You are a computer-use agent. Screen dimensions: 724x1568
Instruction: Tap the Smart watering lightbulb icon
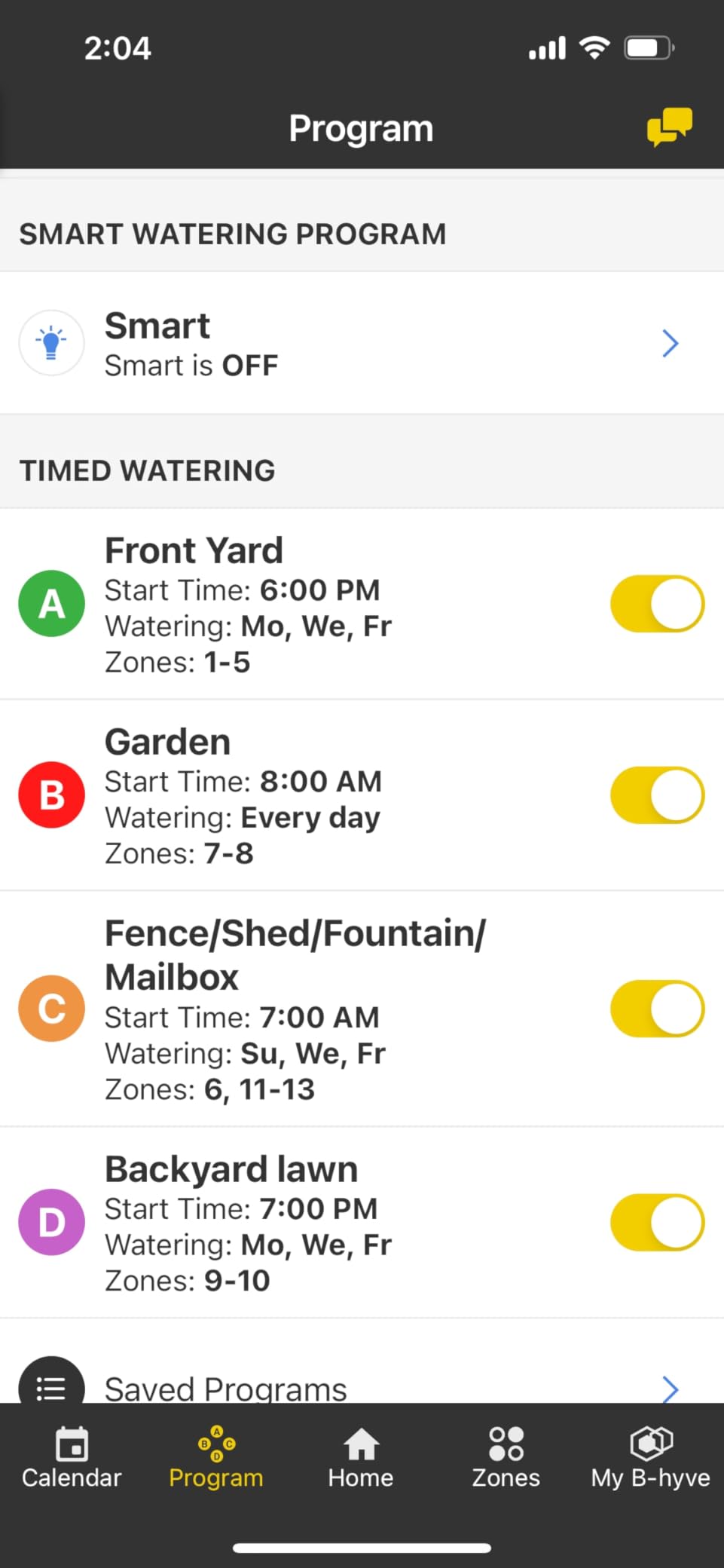click(x=50, y=343)
